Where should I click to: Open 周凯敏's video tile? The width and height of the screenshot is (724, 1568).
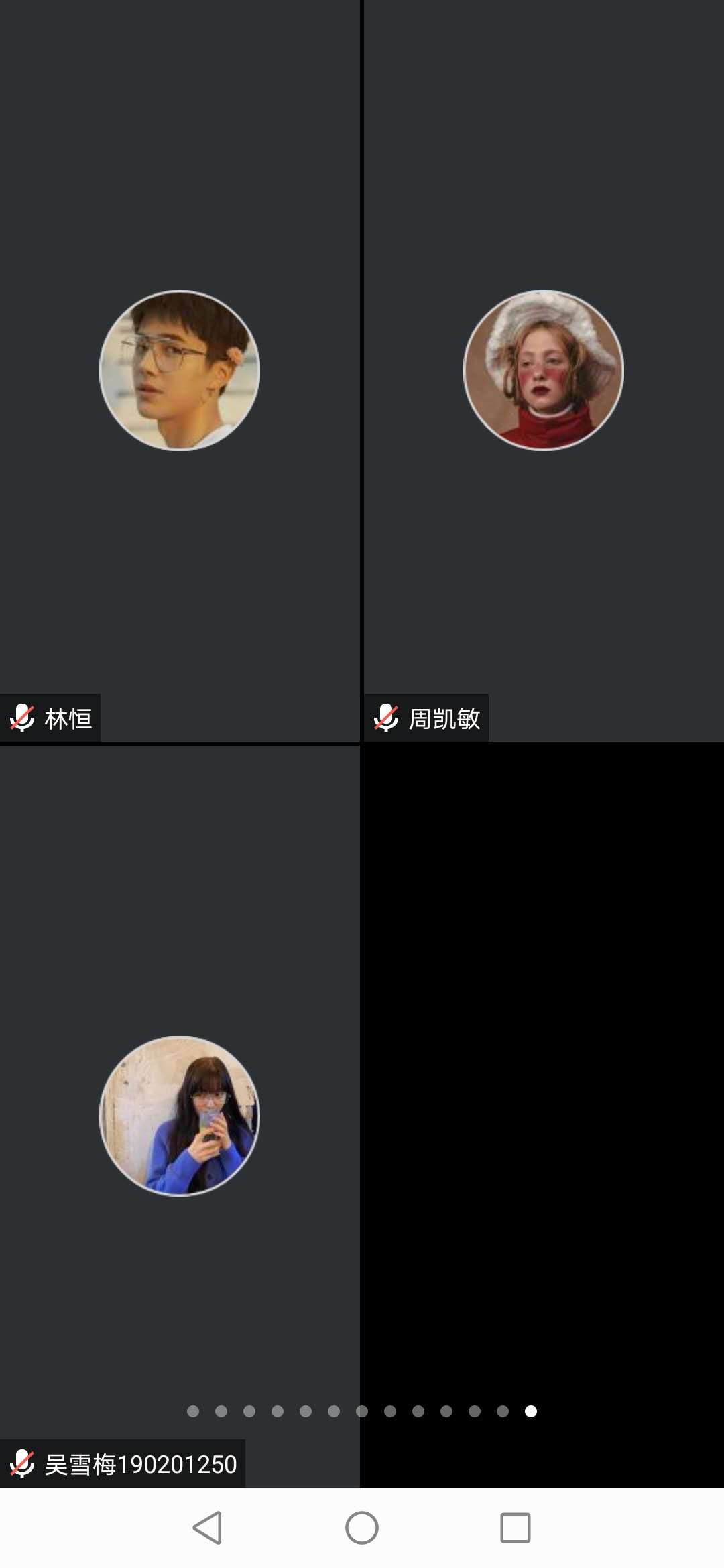[x=543, y=371]
